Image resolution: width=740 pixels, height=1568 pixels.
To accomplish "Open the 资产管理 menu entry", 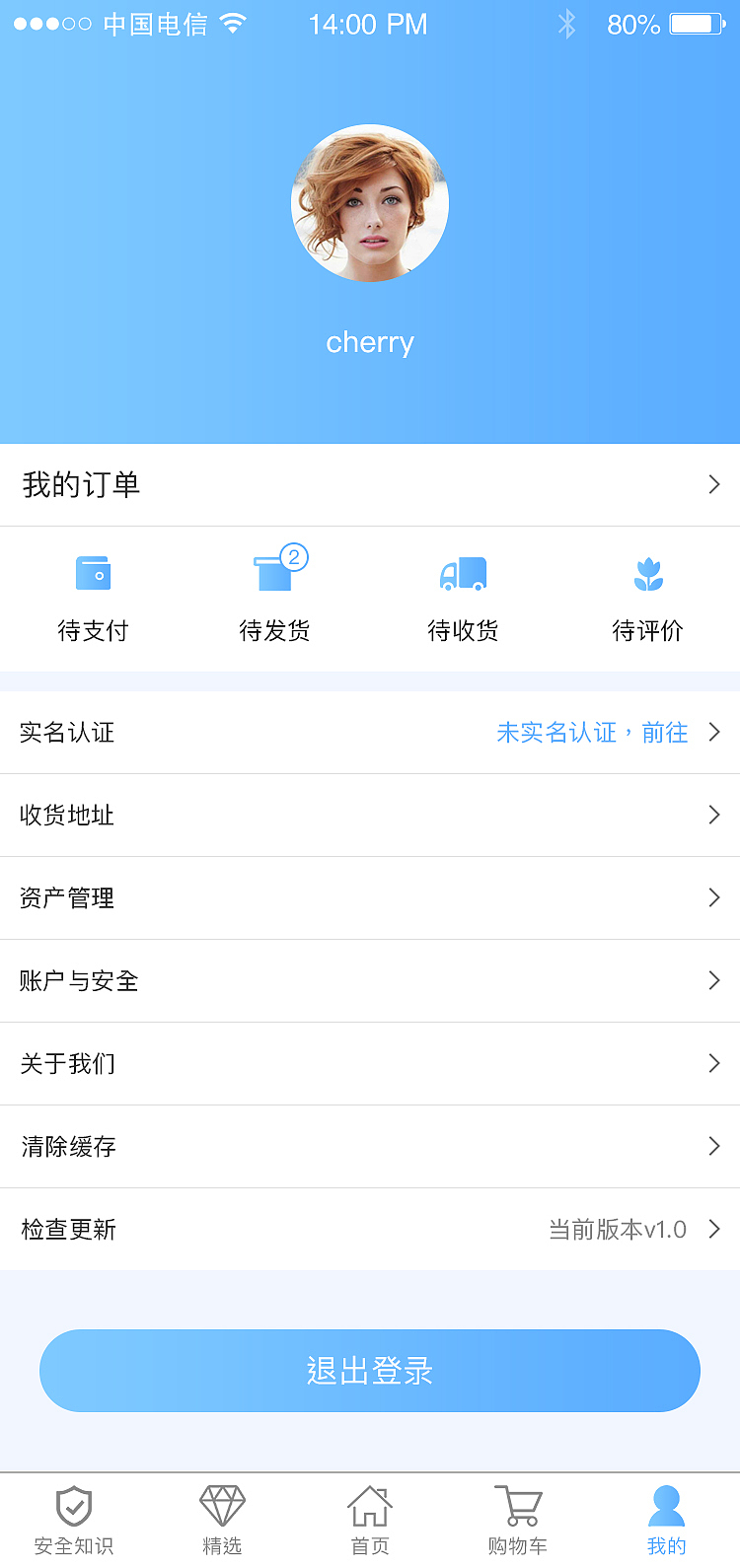I will click(370, 897).
